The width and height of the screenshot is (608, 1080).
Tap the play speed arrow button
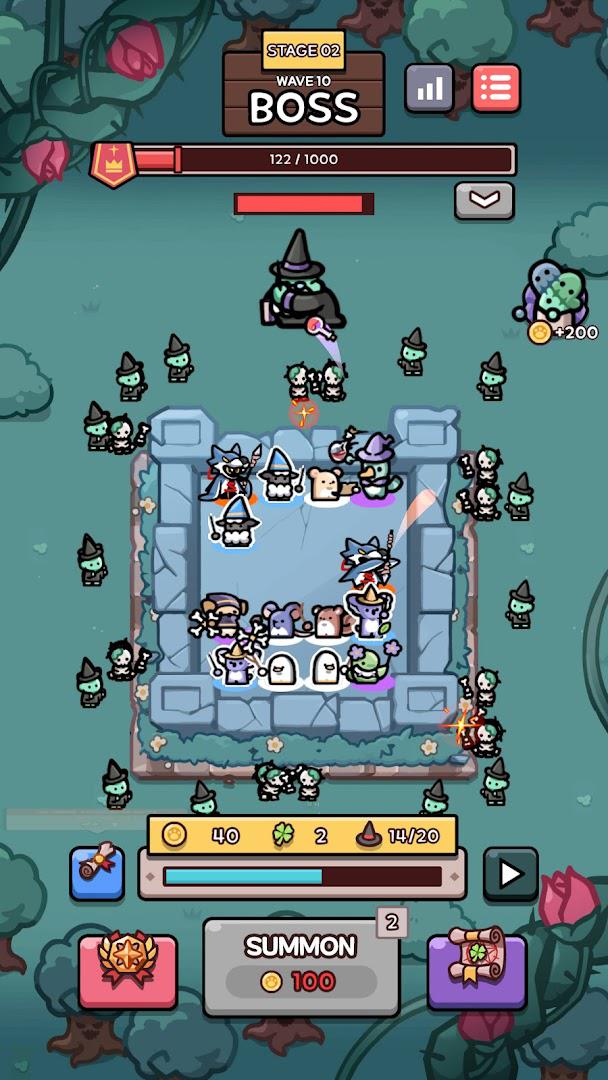[510, 874]
